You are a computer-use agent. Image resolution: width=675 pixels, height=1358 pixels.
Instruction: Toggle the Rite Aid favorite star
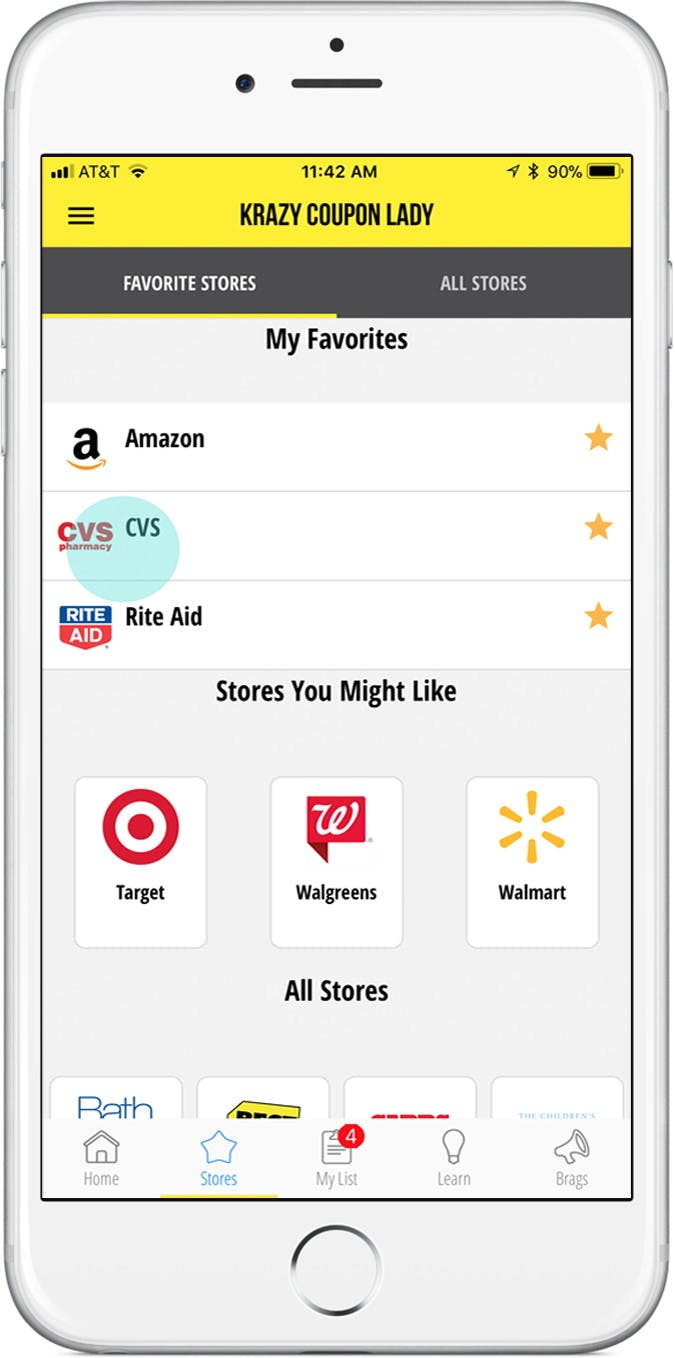click(598, 615)
